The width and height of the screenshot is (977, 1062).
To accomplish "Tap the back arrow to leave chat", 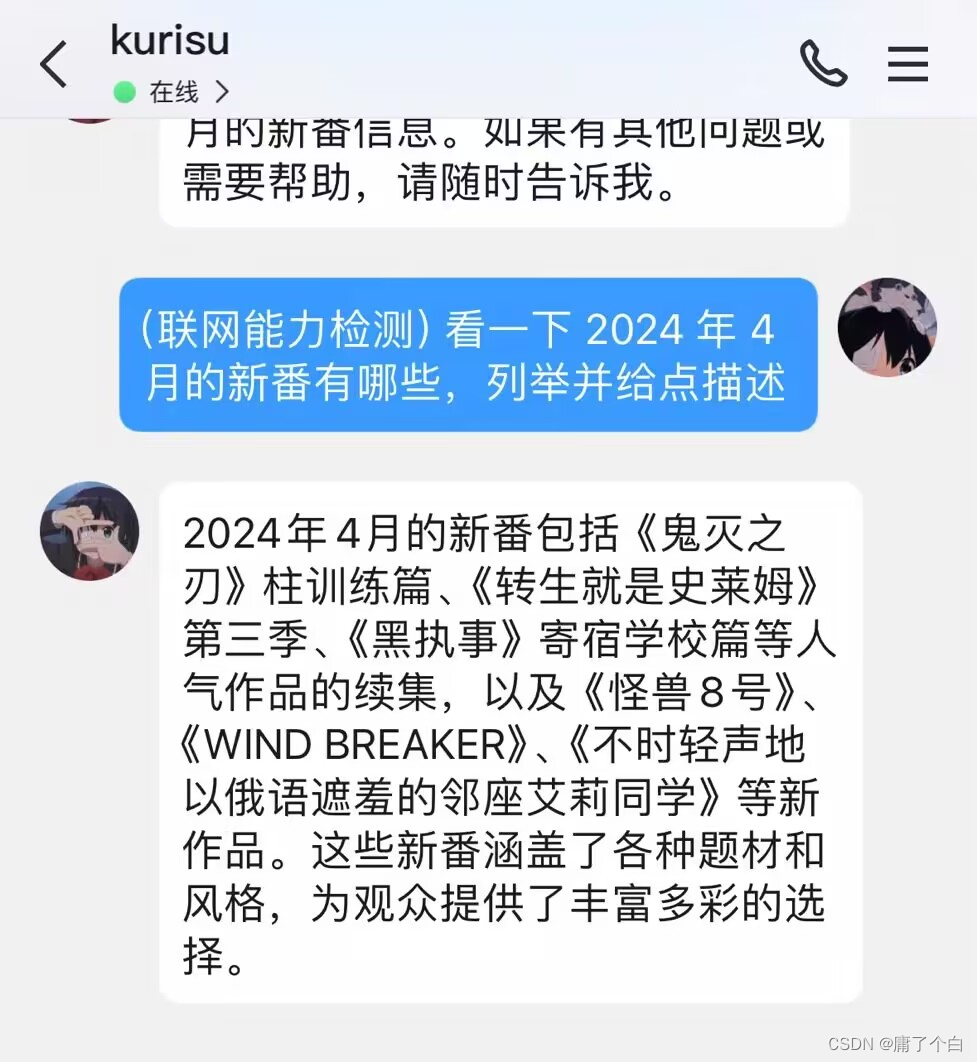I will [53, 63].
